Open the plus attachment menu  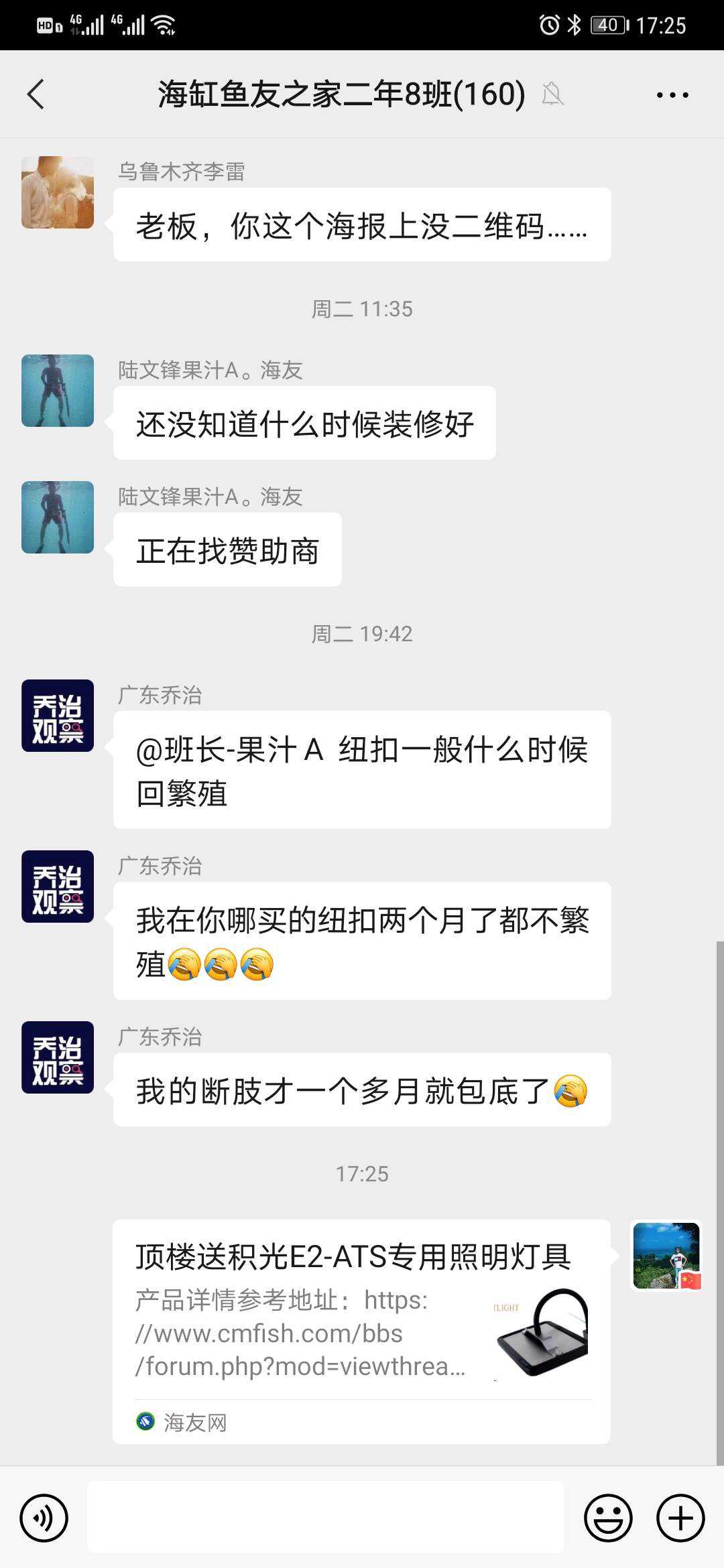(680, 1518)
